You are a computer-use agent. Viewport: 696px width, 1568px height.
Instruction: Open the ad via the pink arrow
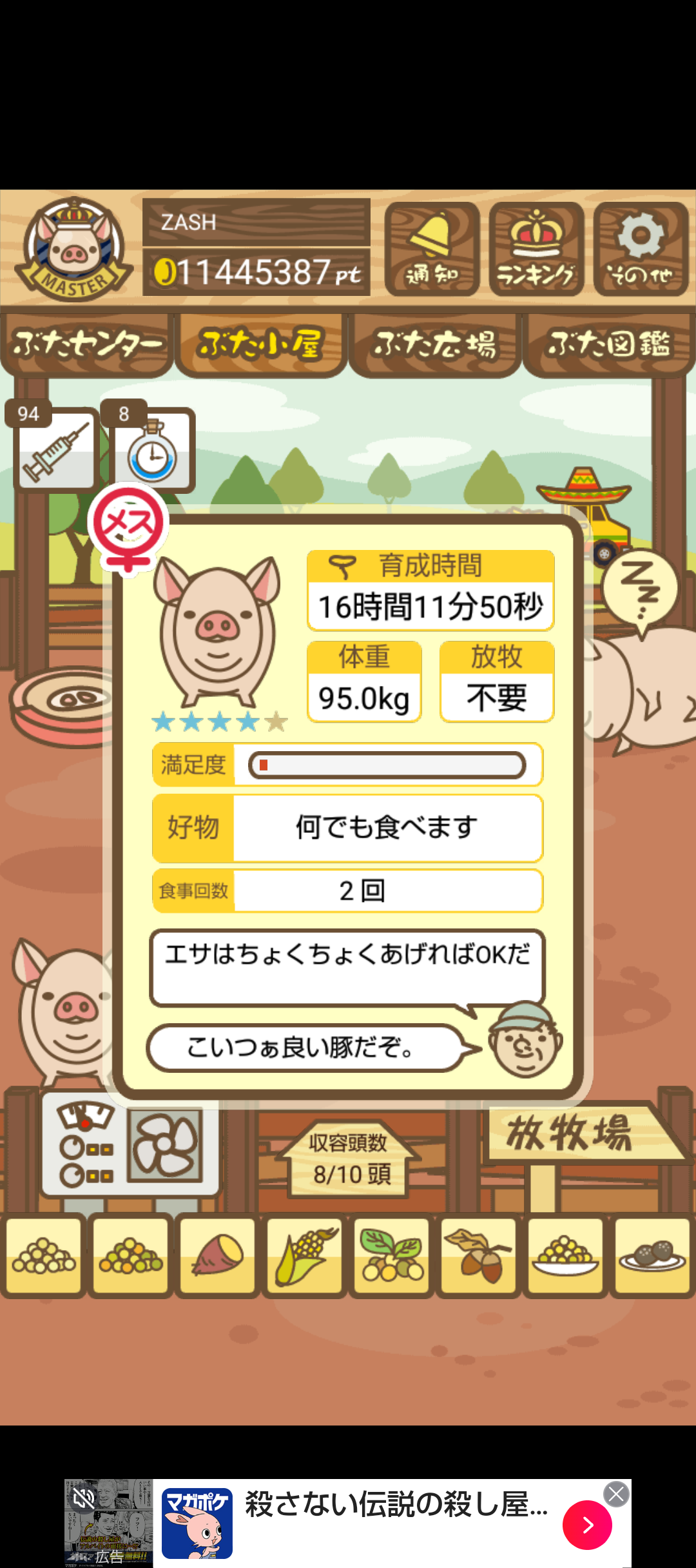[x=587, y=1525]
